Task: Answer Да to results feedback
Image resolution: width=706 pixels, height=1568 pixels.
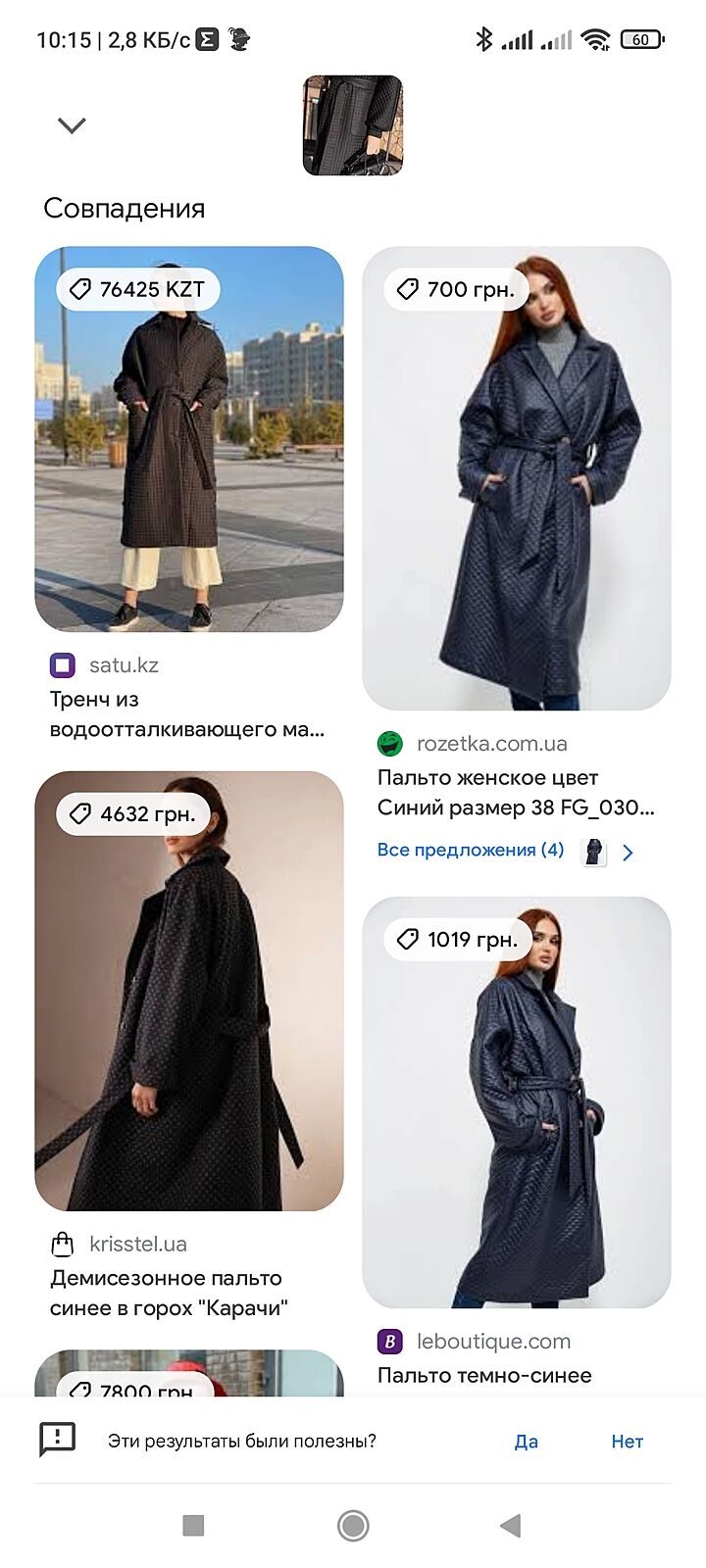Action: pyautogui.click(x=527, y=1442)
